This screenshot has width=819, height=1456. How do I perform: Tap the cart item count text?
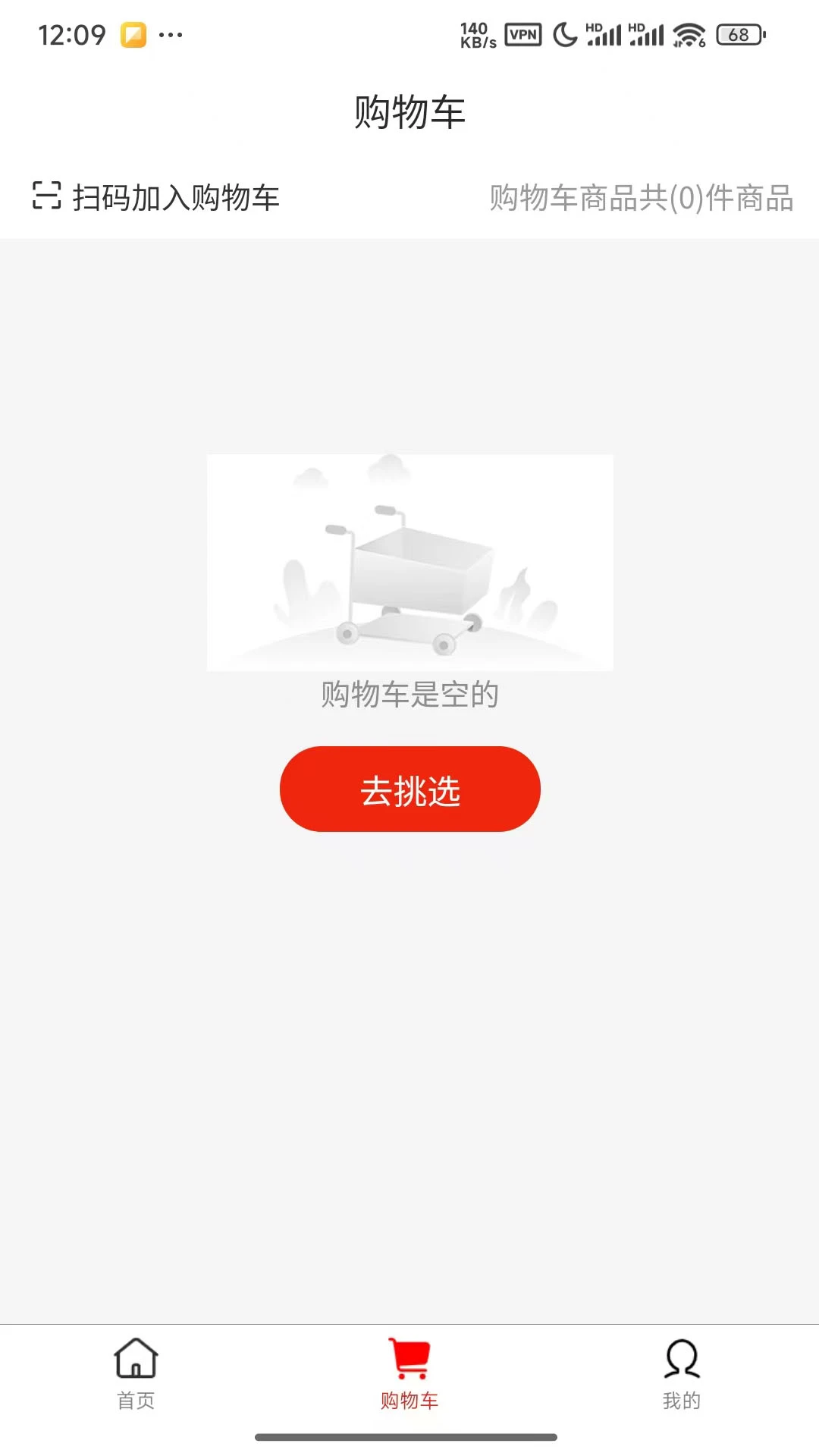(642, 198)
